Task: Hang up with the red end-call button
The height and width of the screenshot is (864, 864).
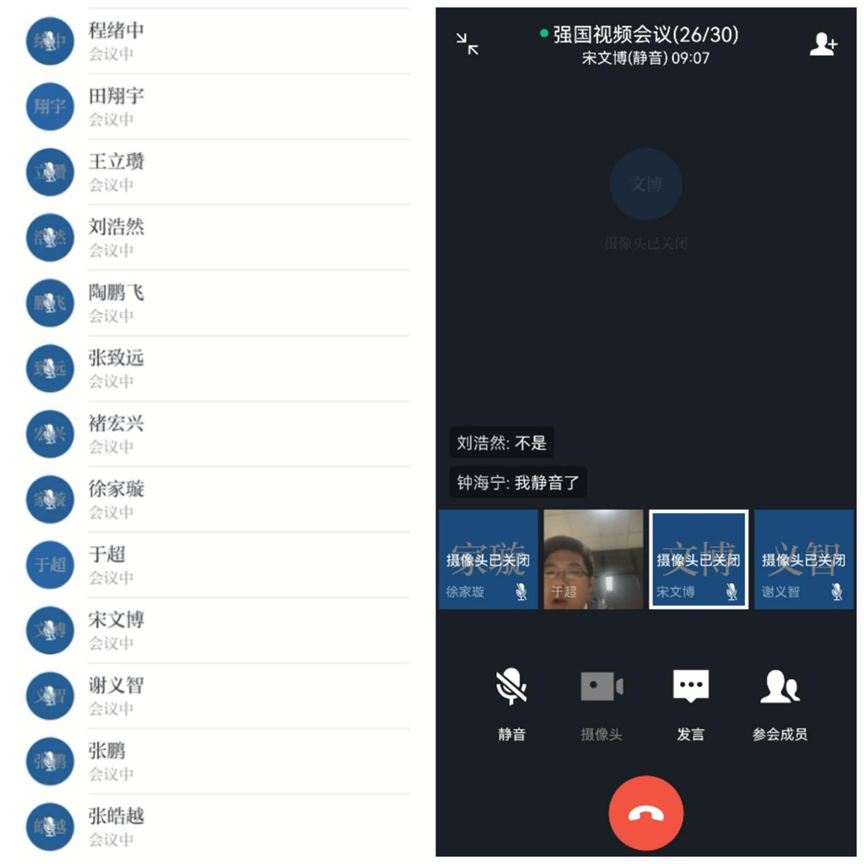Action: point(646,812)
